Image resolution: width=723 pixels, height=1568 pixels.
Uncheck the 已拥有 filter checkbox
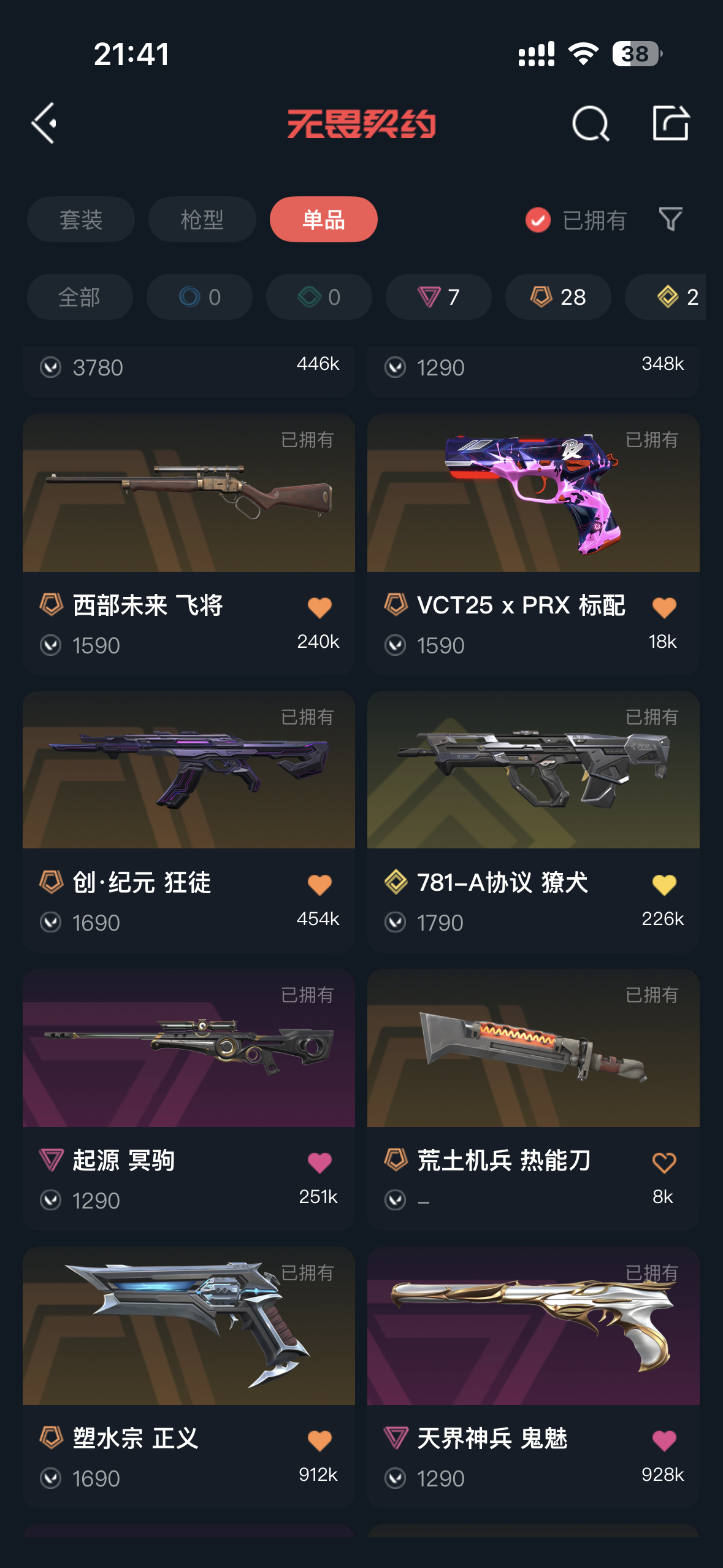click(538, 220)
